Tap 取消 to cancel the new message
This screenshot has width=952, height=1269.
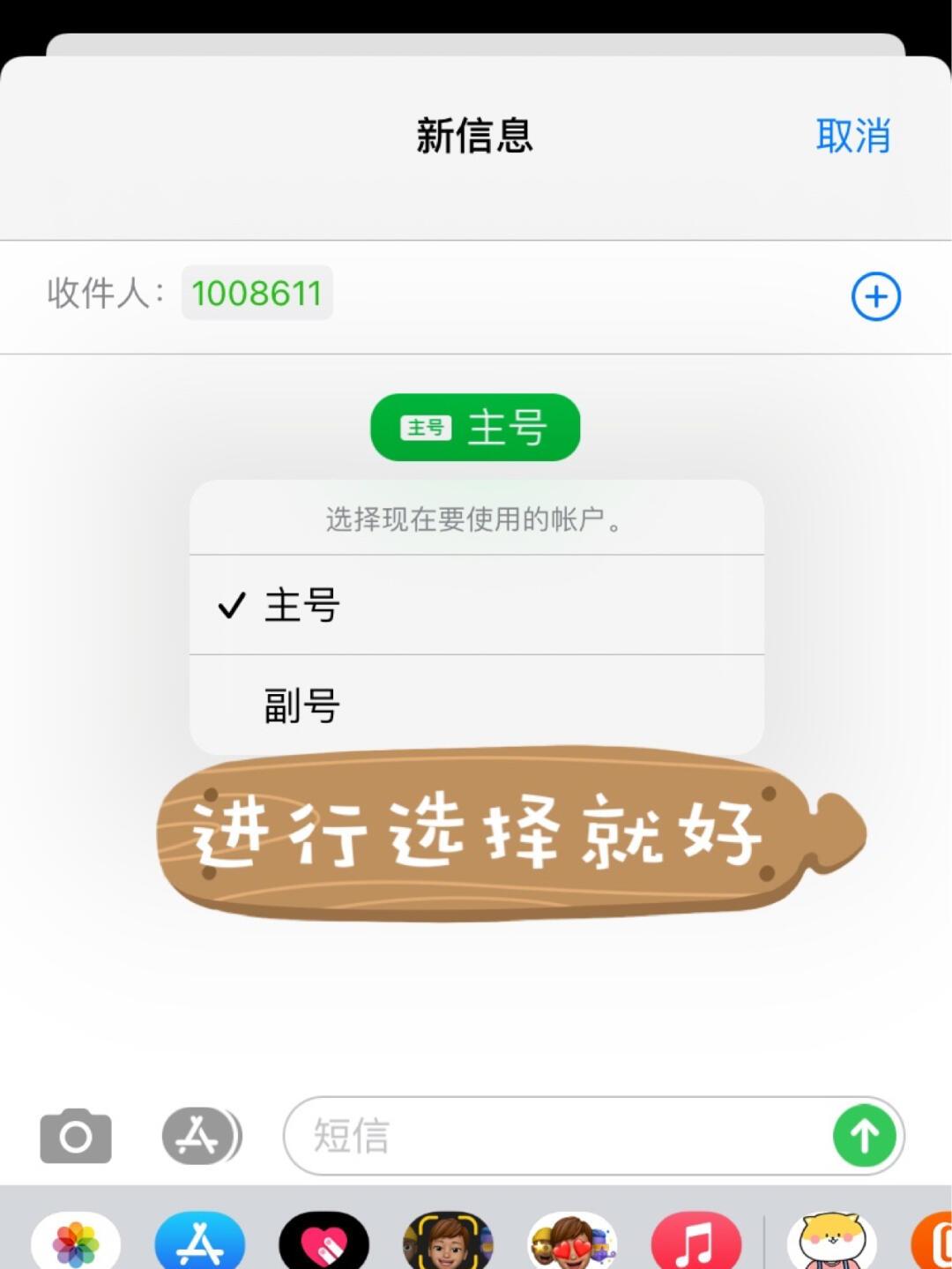[852, 136]
